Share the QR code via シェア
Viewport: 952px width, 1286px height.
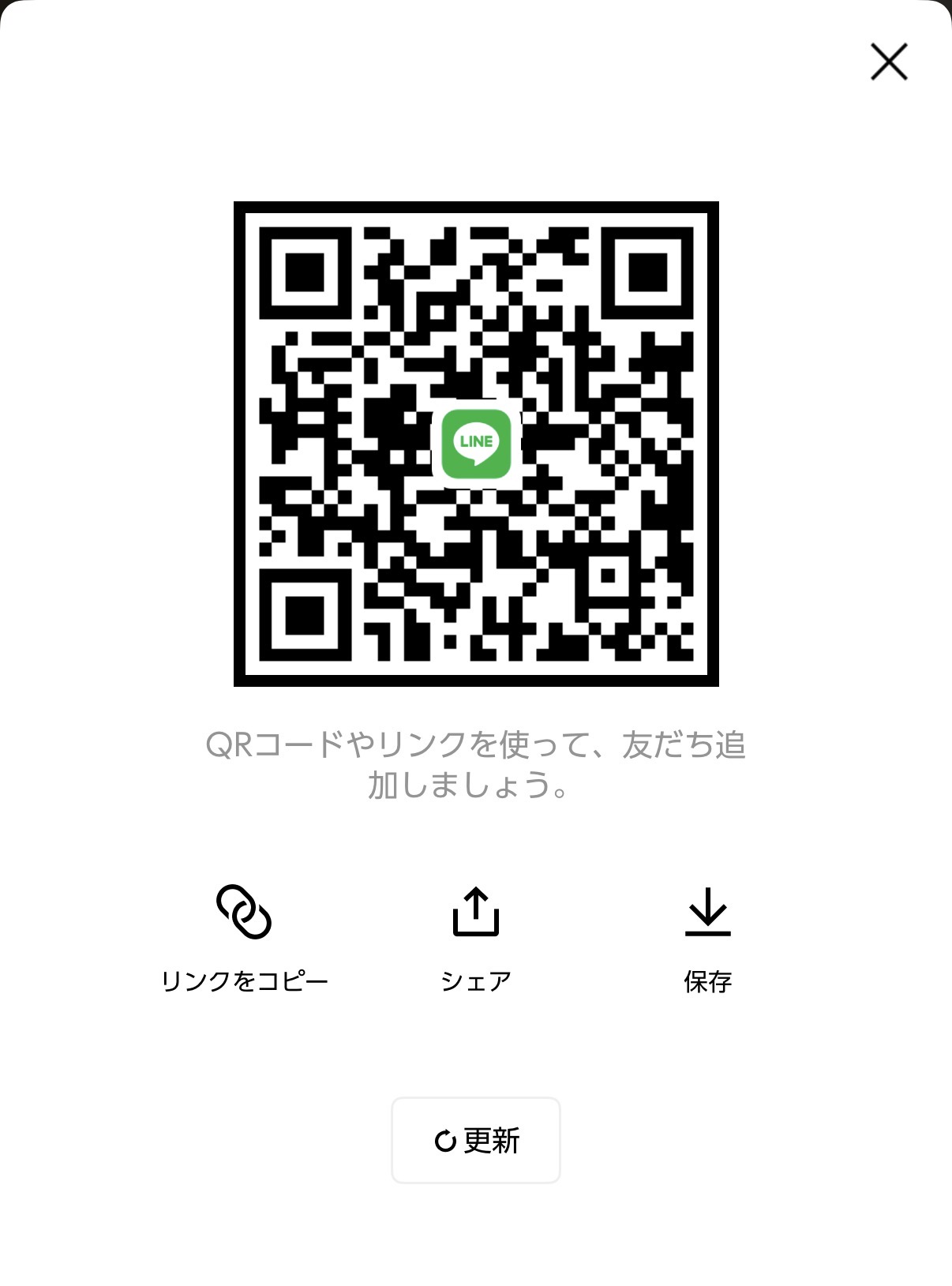476,936
